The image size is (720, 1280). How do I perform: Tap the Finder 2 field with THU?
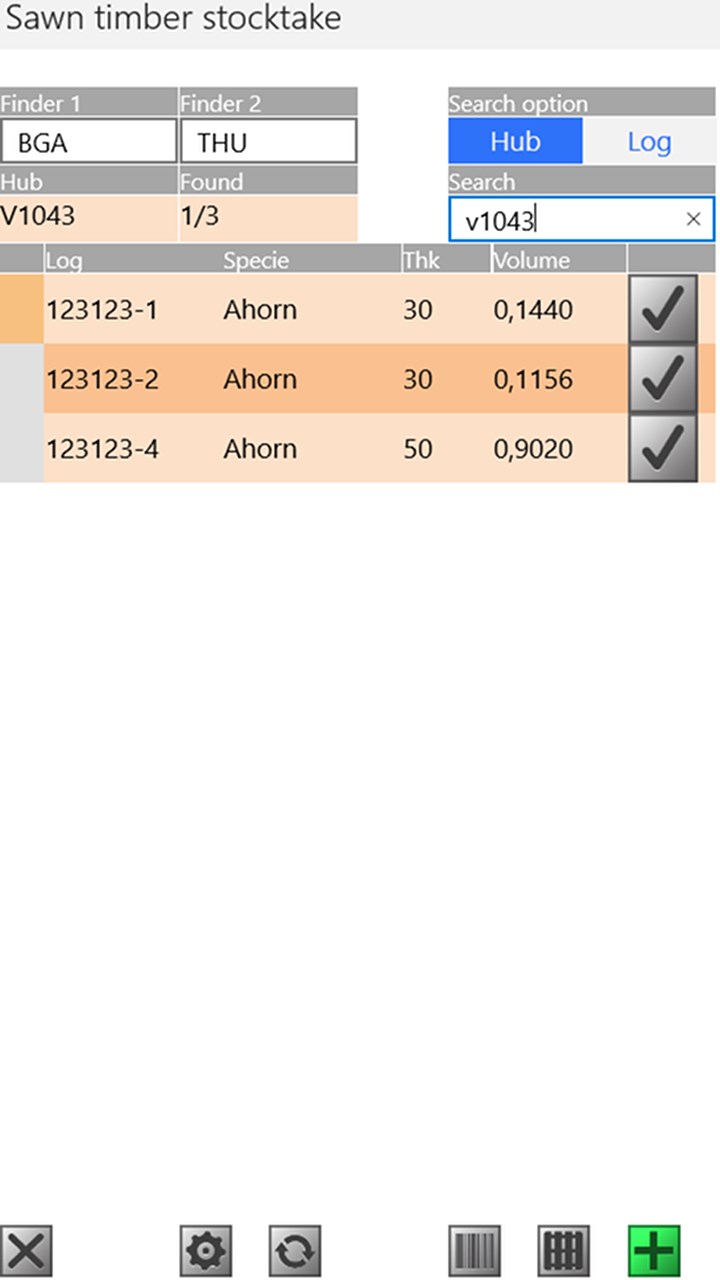click(x=268, y=142)
